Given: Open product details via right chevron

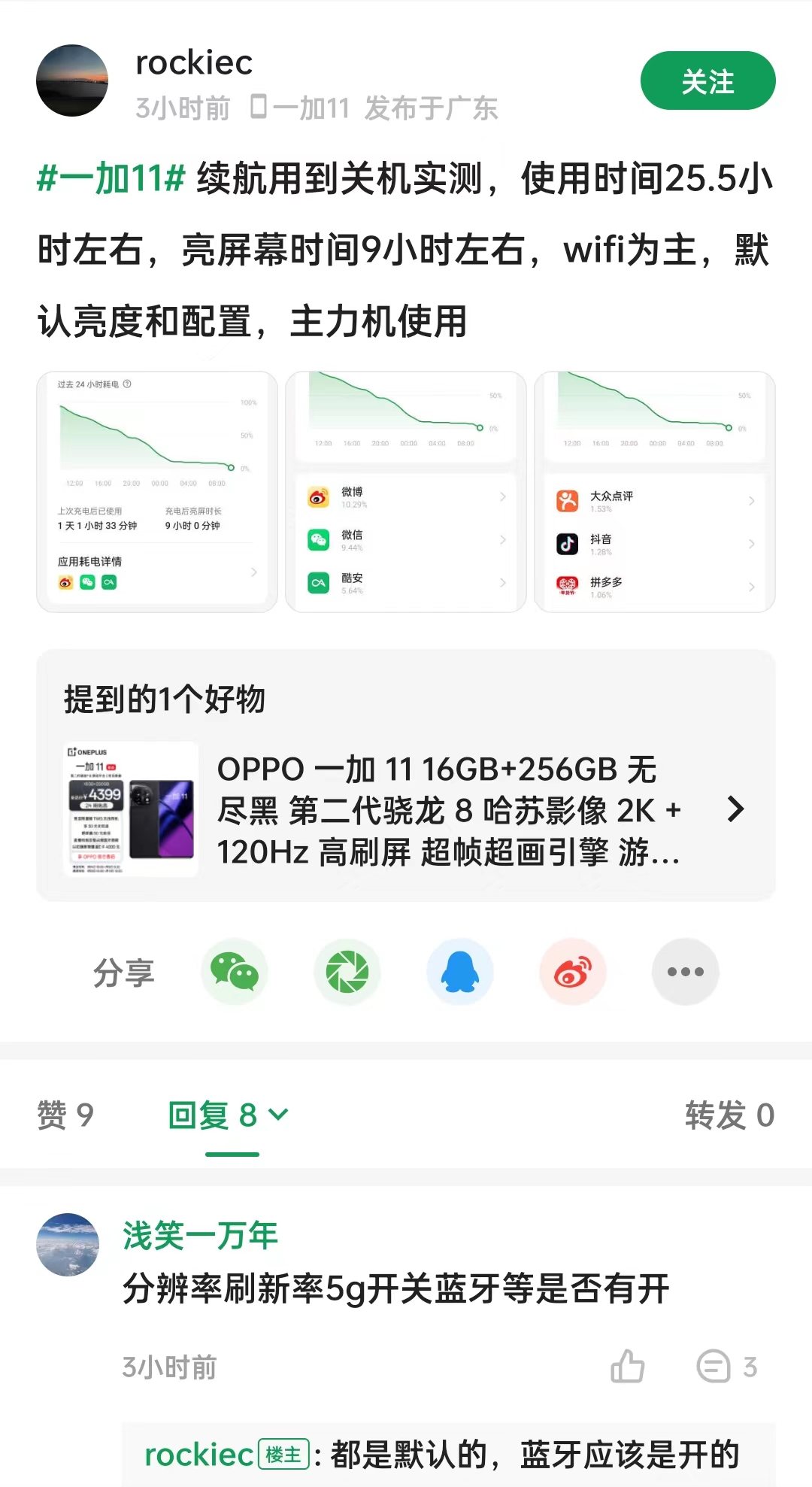Looking at the screenshot, I should pyautogui.click(x=735, y=810).
